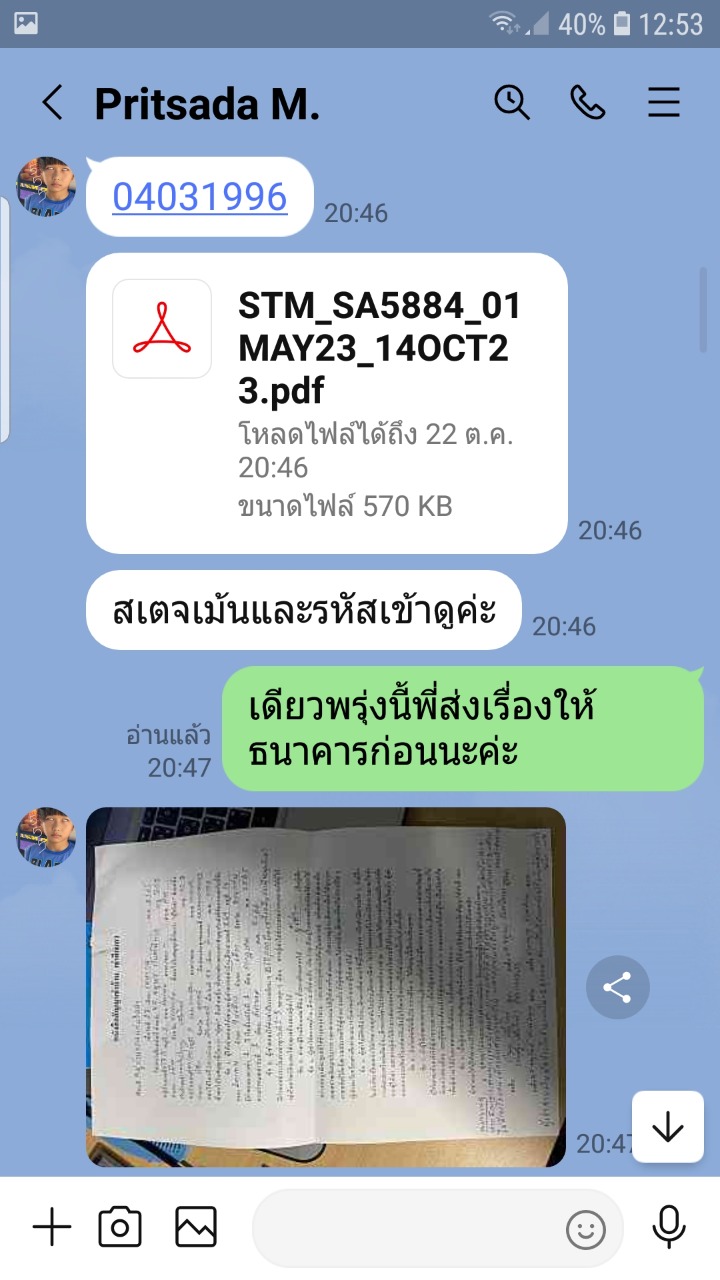This screenshot has width=720, height=1280.
Task: Search within this chat
Action: 512,103
